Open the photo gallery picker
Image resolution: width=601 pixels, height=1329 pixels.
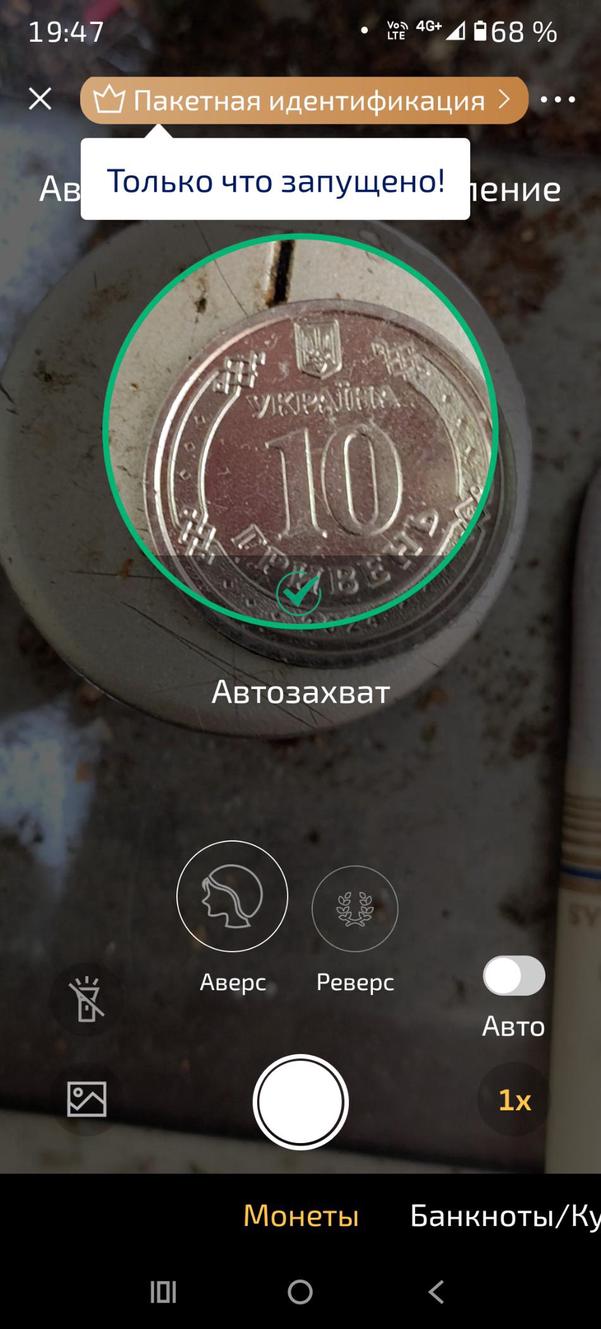point(87,1099)
